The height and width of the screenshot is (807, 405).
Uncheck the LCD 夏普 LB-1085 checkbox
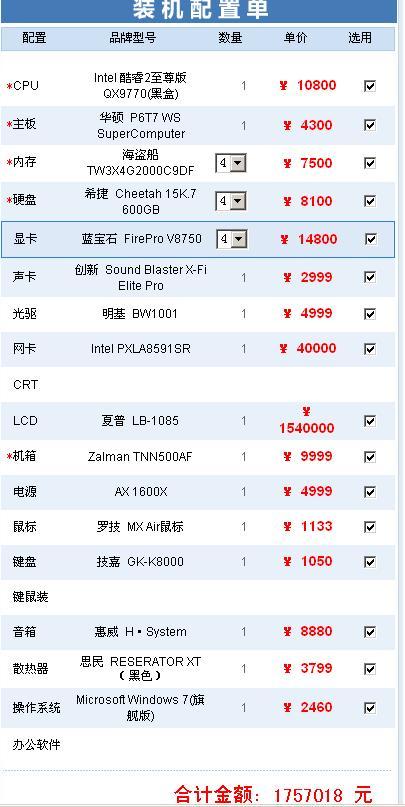pyautogui.click(x=369, y=421)
